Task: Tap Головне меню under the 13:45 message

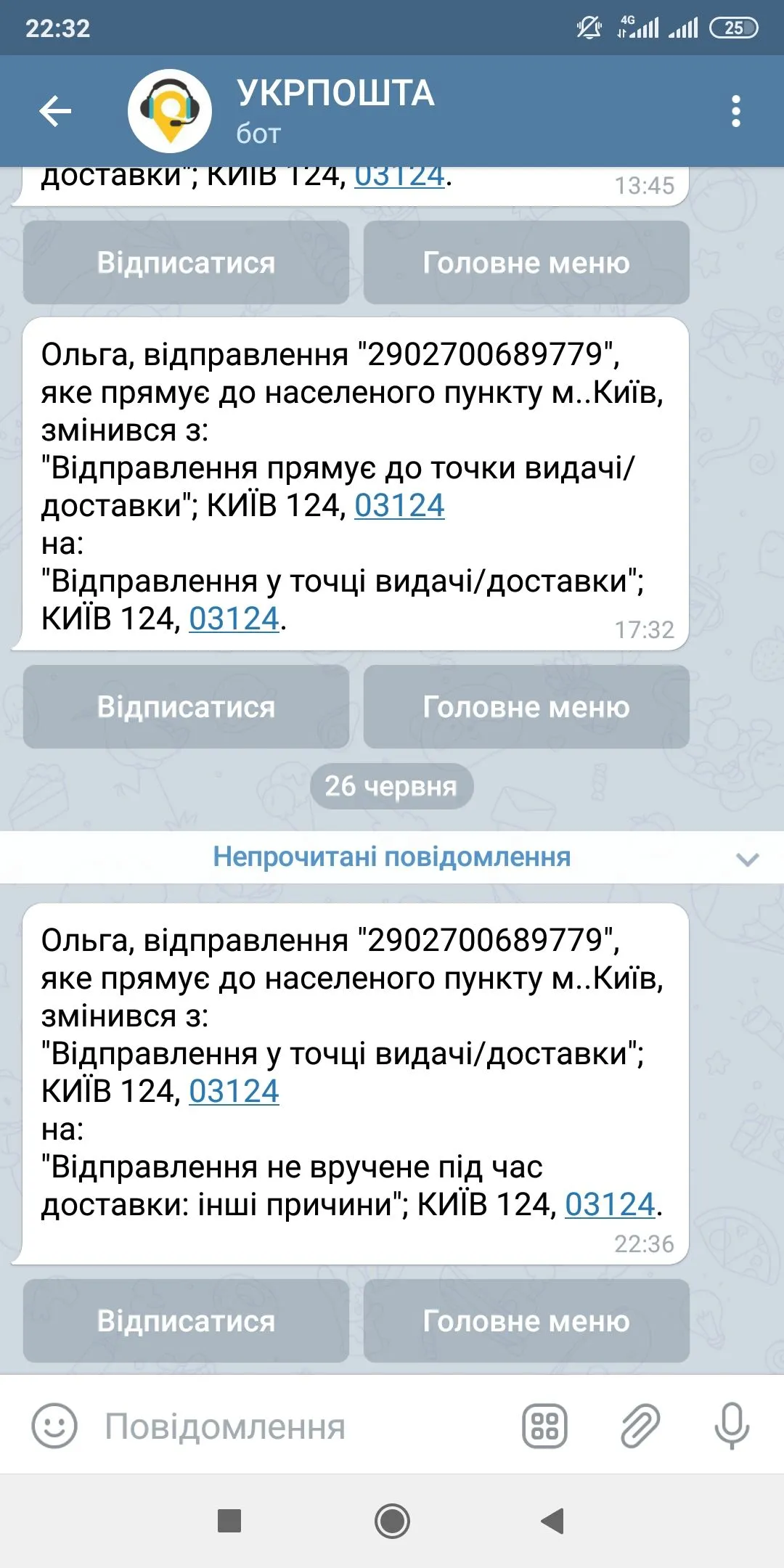Action: click(x=526, y=263)
